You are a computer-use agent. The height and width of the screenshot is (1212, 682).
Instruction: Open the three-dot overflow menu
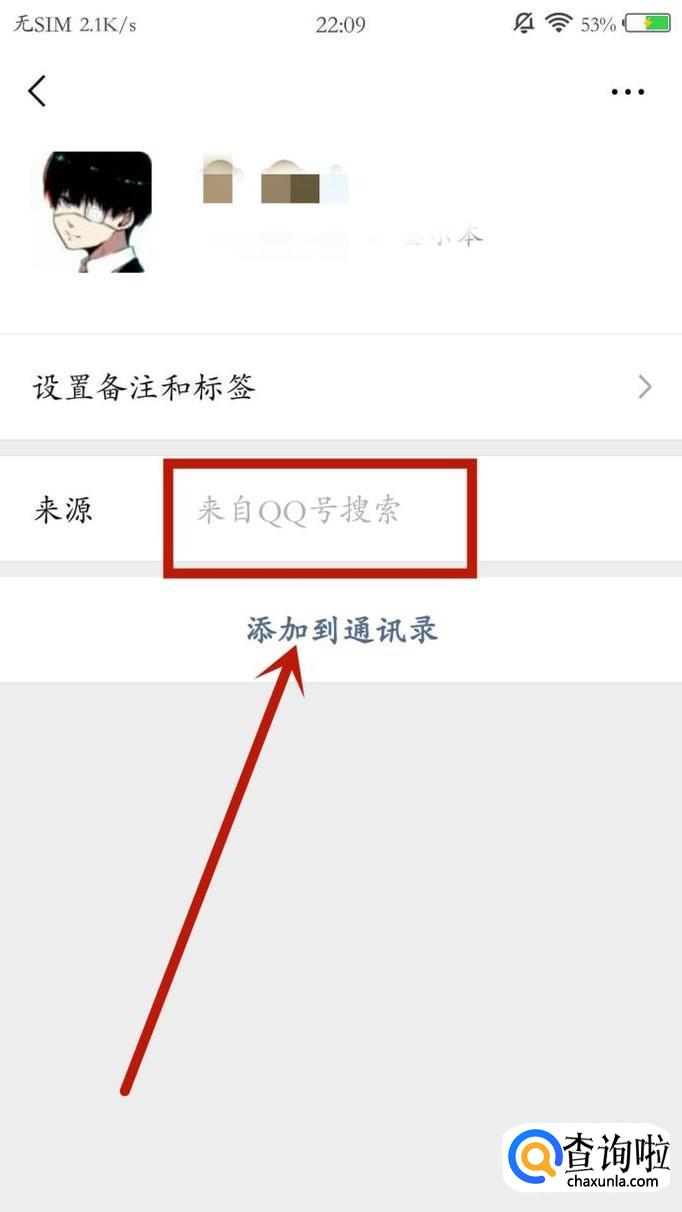click(628, 92)
